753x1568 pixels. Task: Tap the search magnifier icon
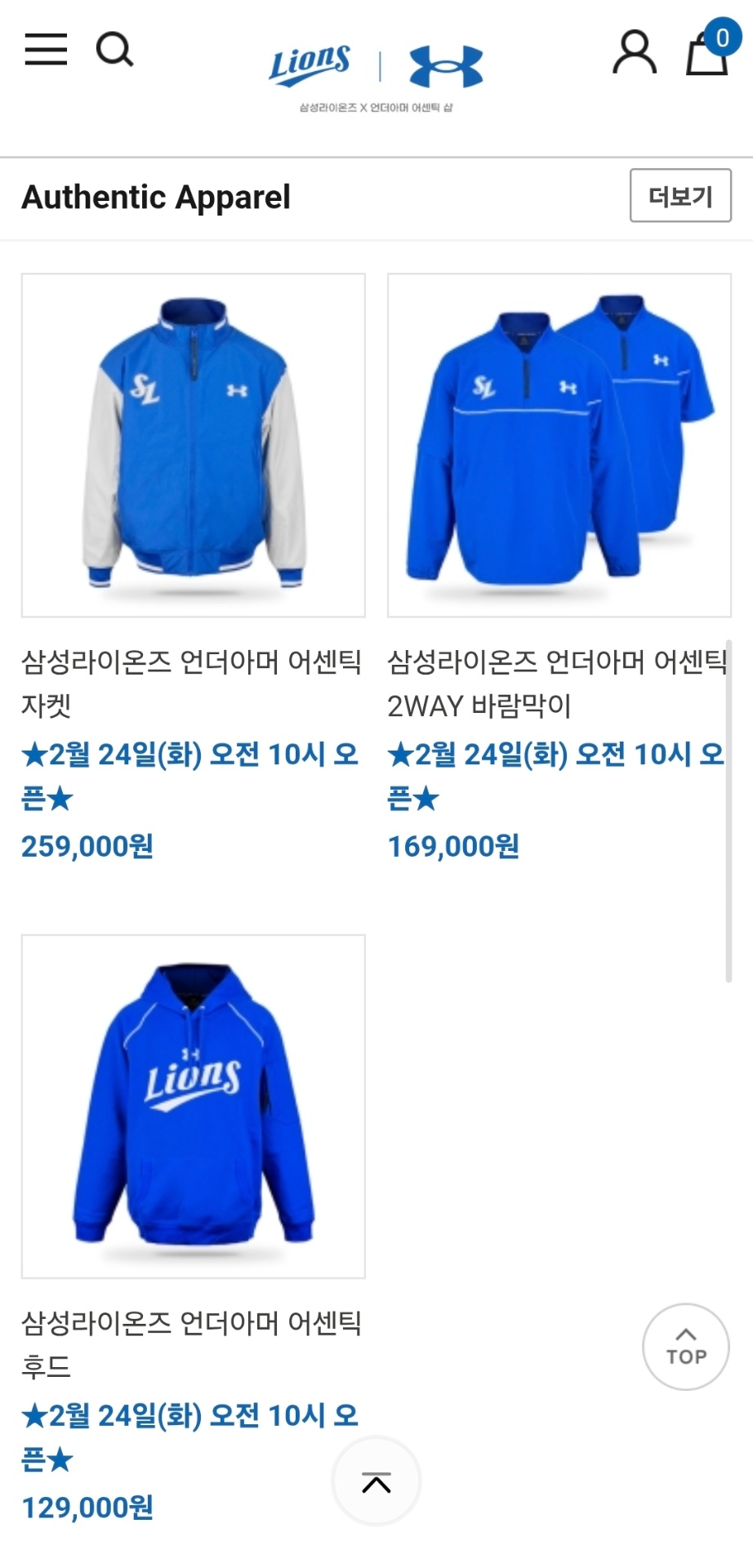click(x=114, y=50)
